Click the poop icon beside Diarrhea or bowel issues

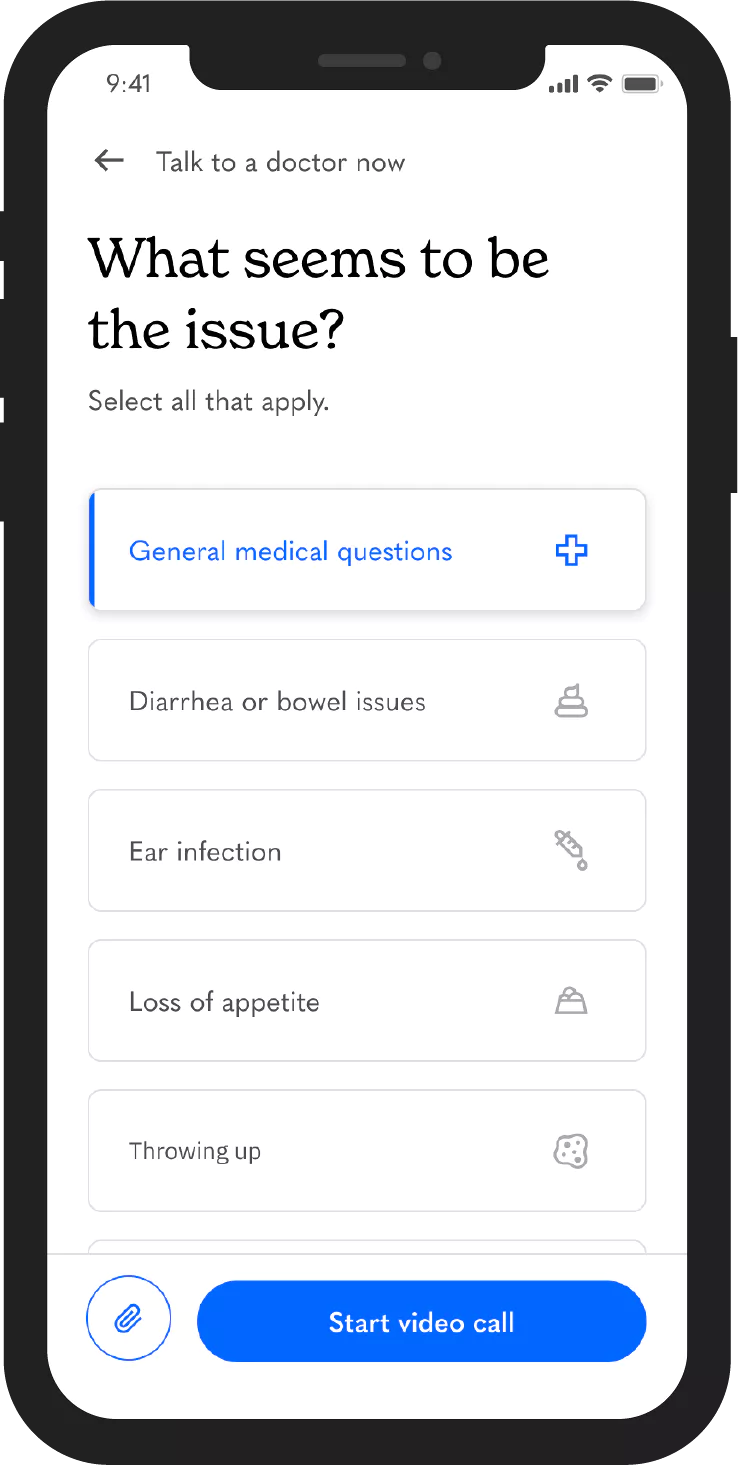pyautogui.click(x=571, y=700)
